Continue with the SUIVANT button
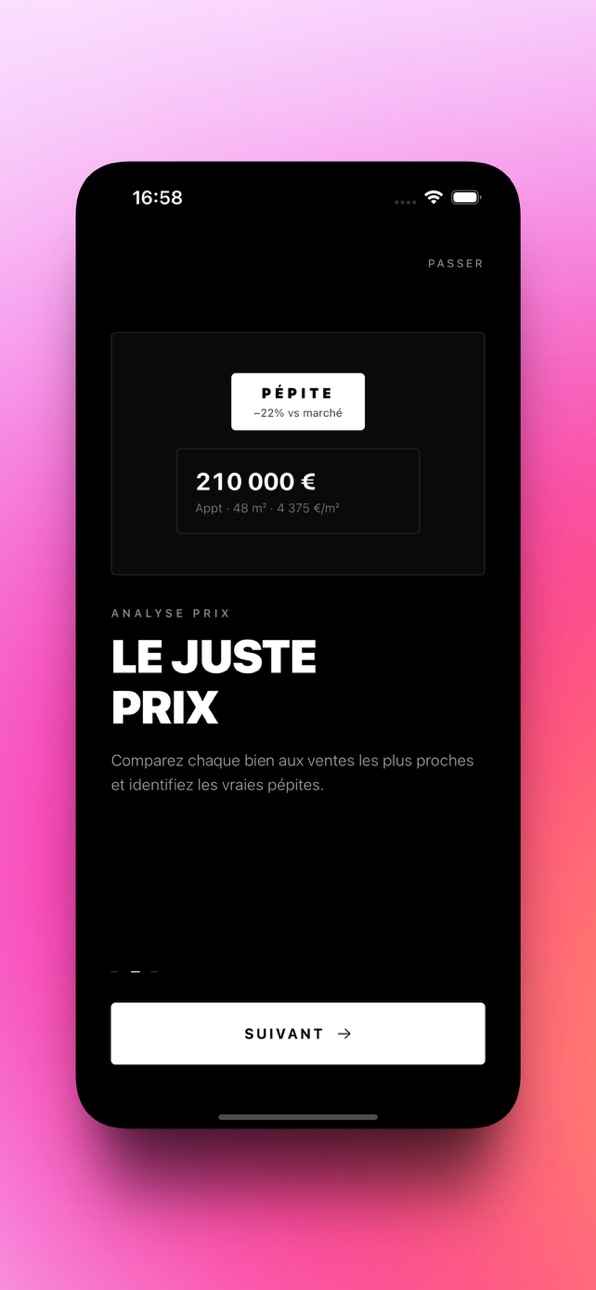Image resolution: width=596 pixels, height=1290 pixels. [298, 1033]
